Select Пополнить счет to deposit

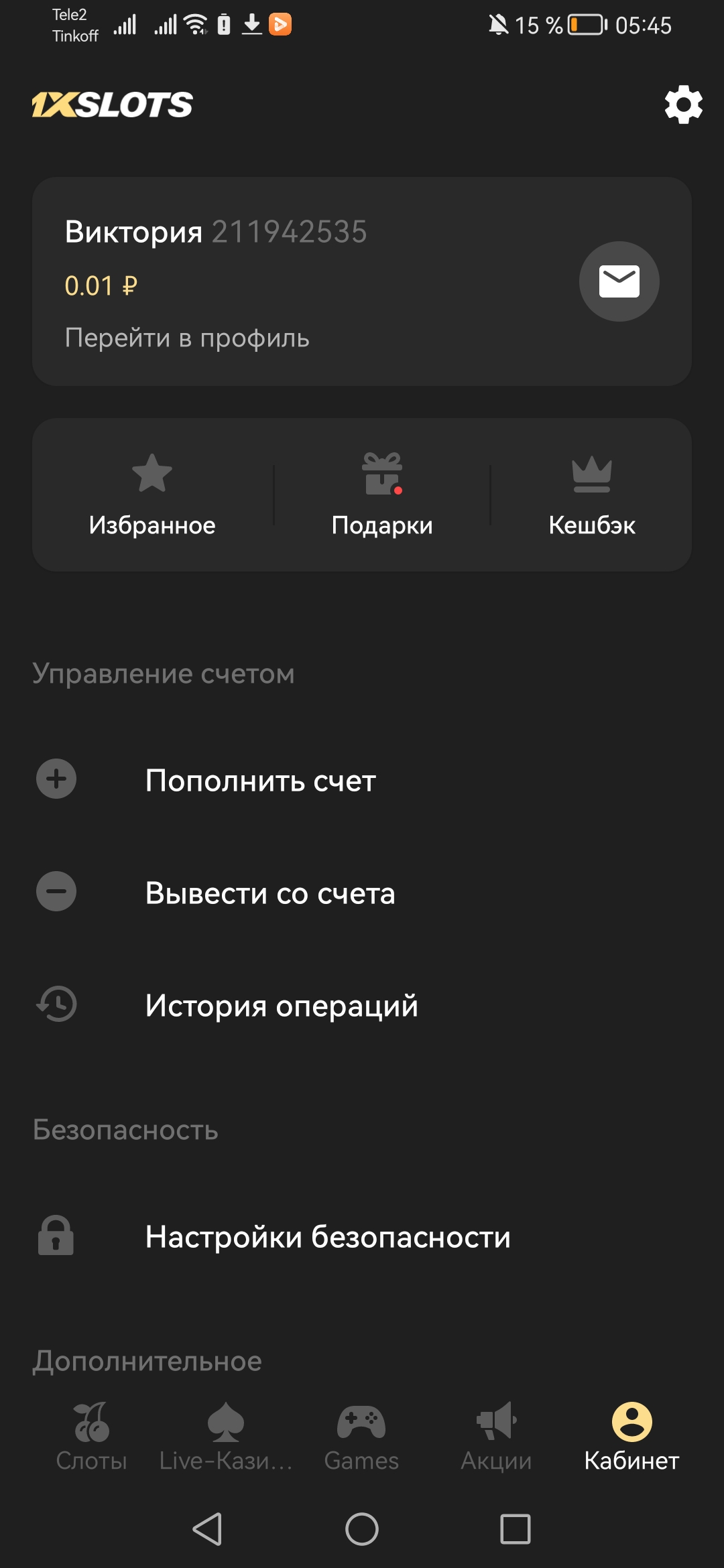point(260,781)
